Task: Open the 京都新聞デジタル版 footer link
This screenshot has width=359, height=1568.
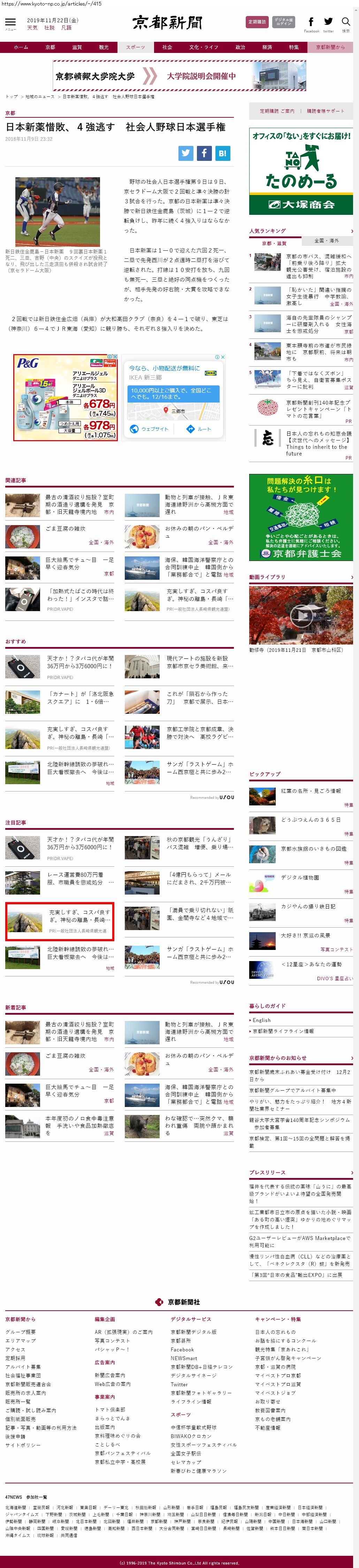Action: click(x=194, y=1332)
